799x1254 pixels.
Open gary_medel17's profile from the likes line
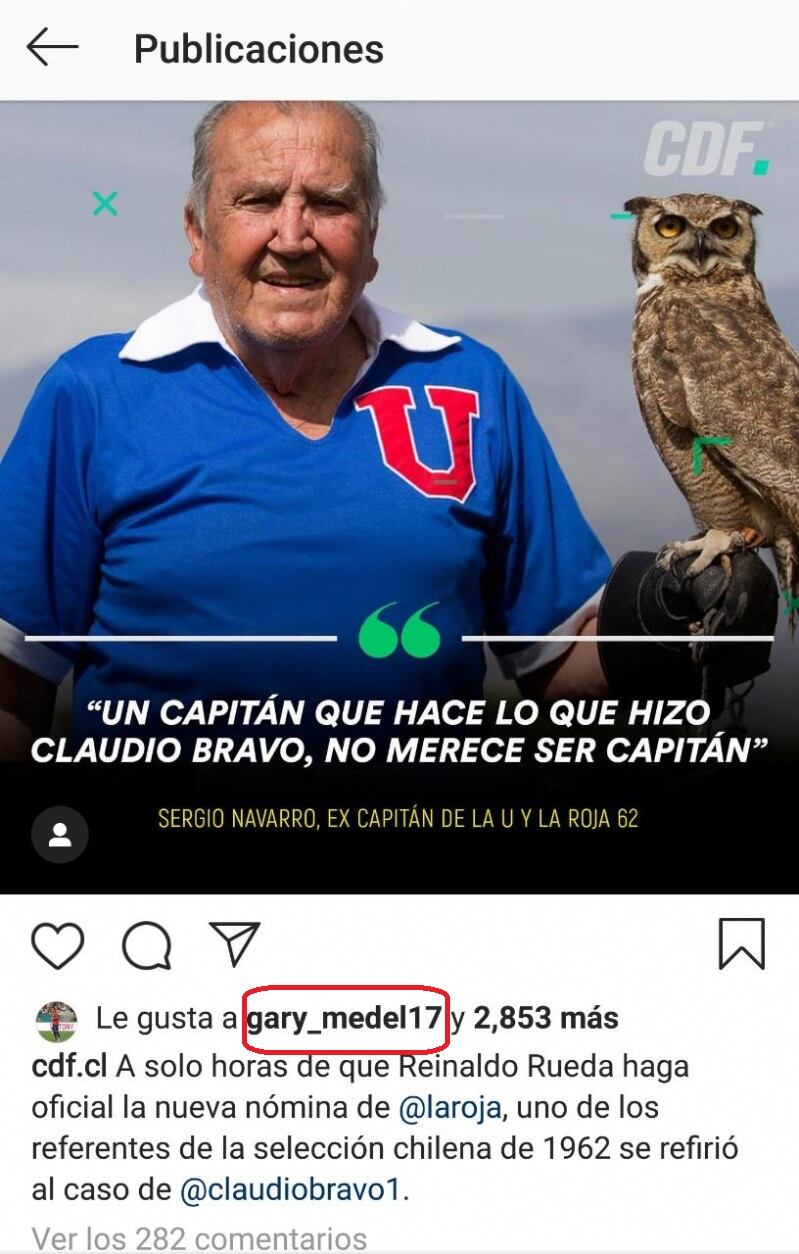click(x=344, y=1019)
